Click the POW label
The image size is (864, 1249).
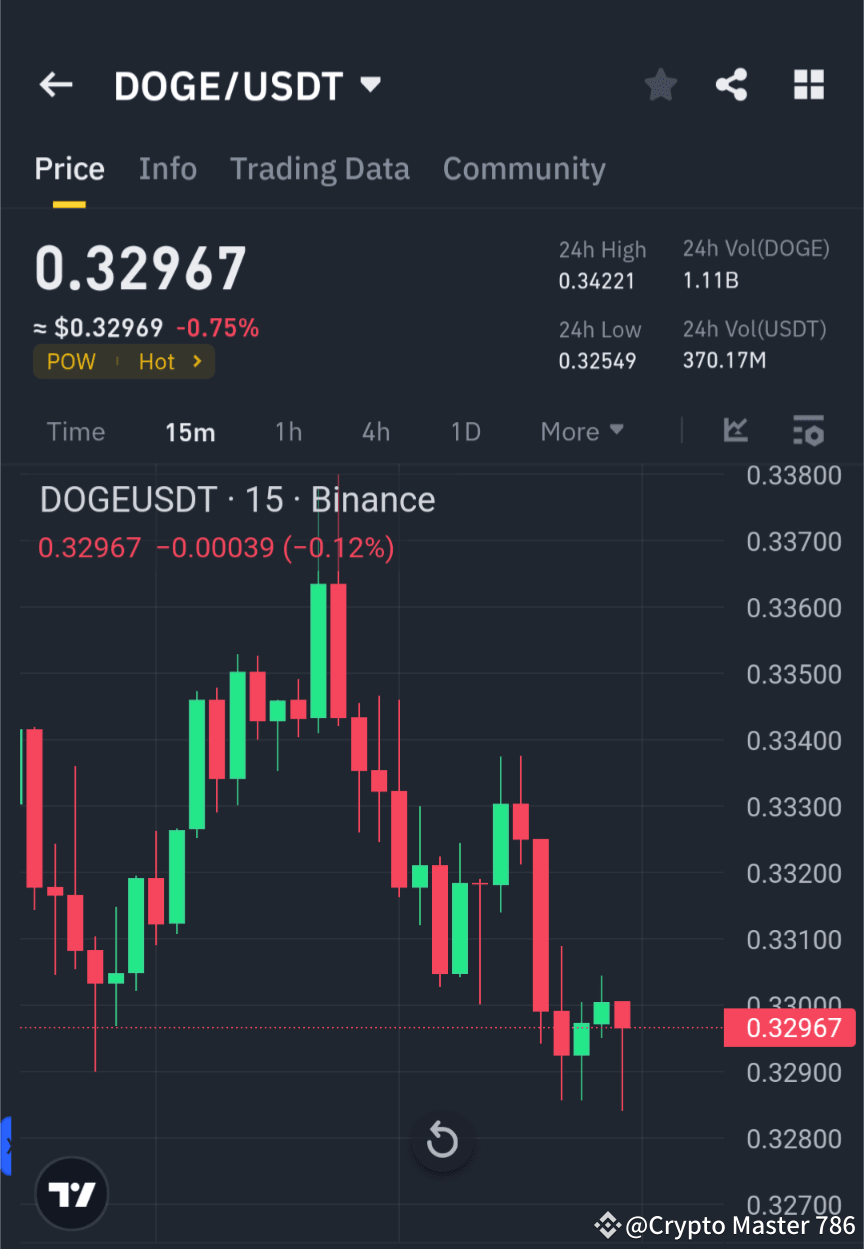[71, 361]
